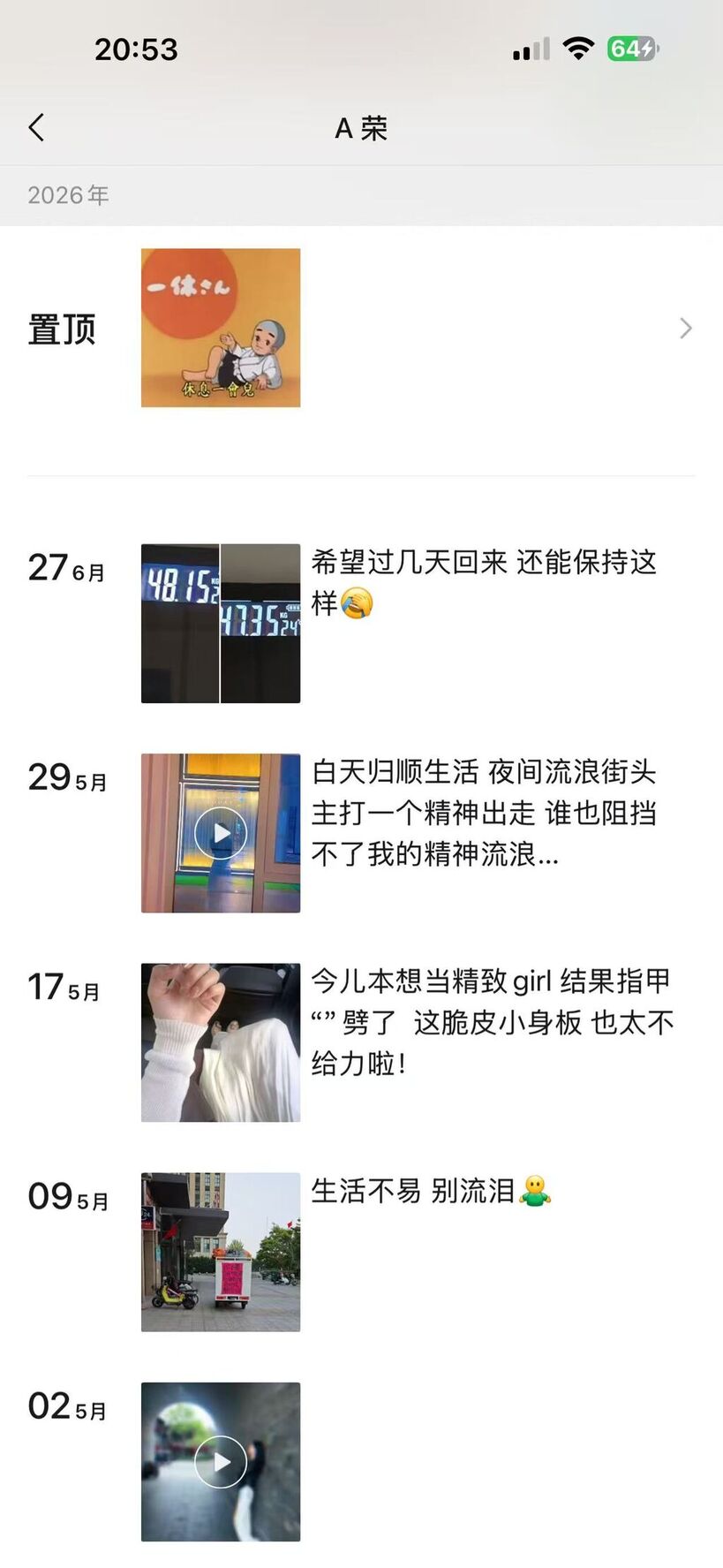Screen dimensions: 723x1568
Task: Open the 17 May broken nail photo
Action: [x=221, y=1042]
